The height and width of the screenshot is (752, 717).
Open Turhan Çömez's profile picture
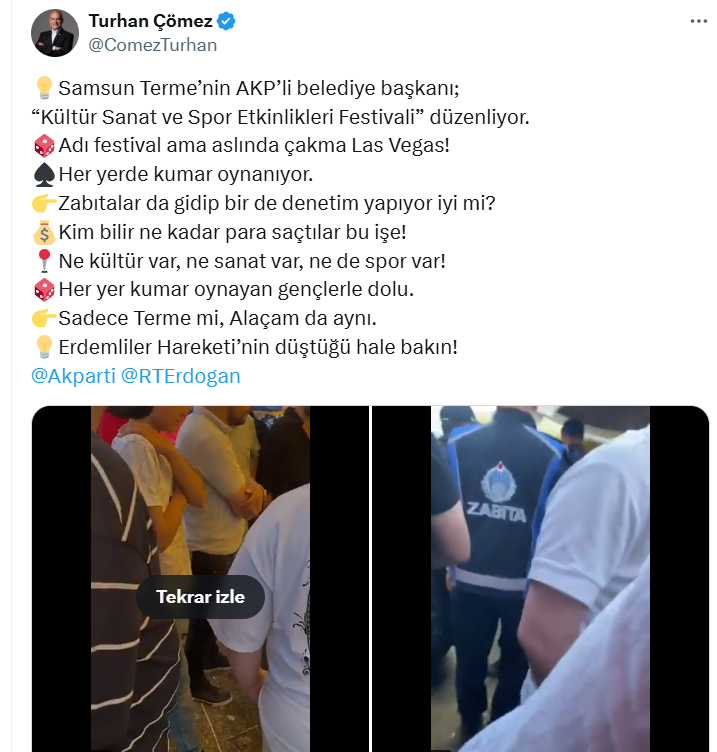(x=54, y=33)
